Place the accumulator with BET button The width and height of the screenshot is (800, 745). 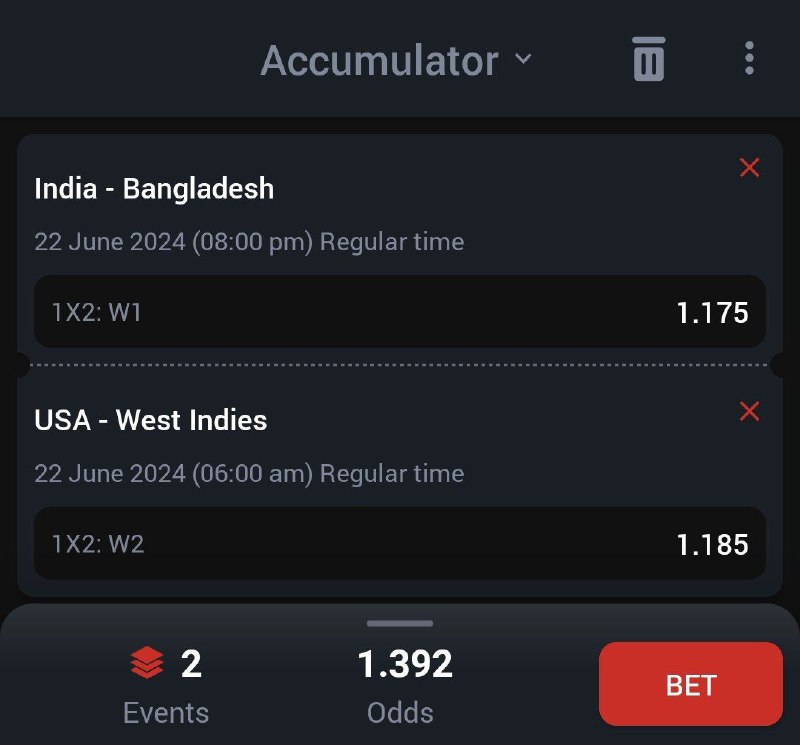[690, 685]
